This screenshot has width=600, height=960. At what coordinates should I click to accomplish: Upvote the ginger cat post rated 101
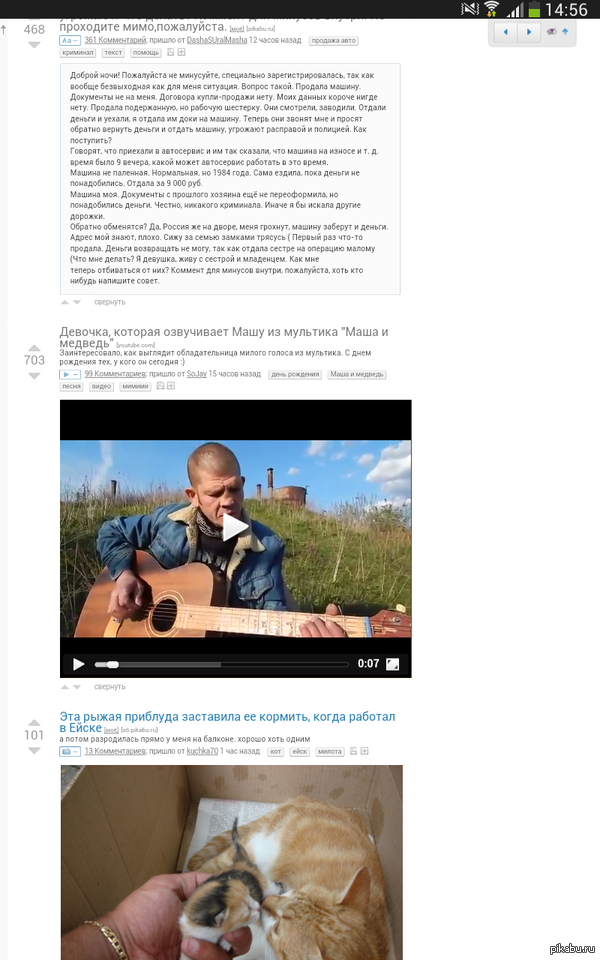[x=34, y=721]
